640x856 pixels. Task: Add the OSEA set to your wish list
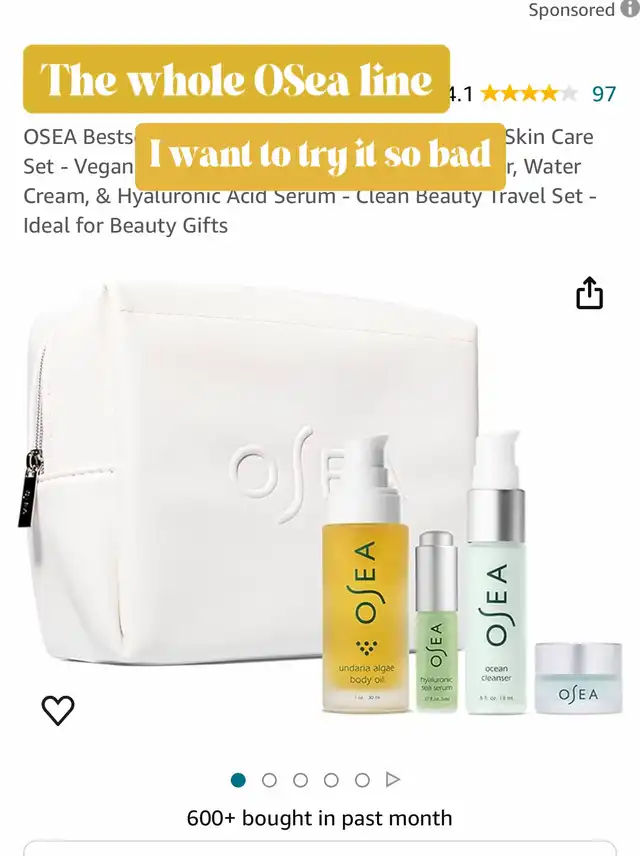point(58,709)
